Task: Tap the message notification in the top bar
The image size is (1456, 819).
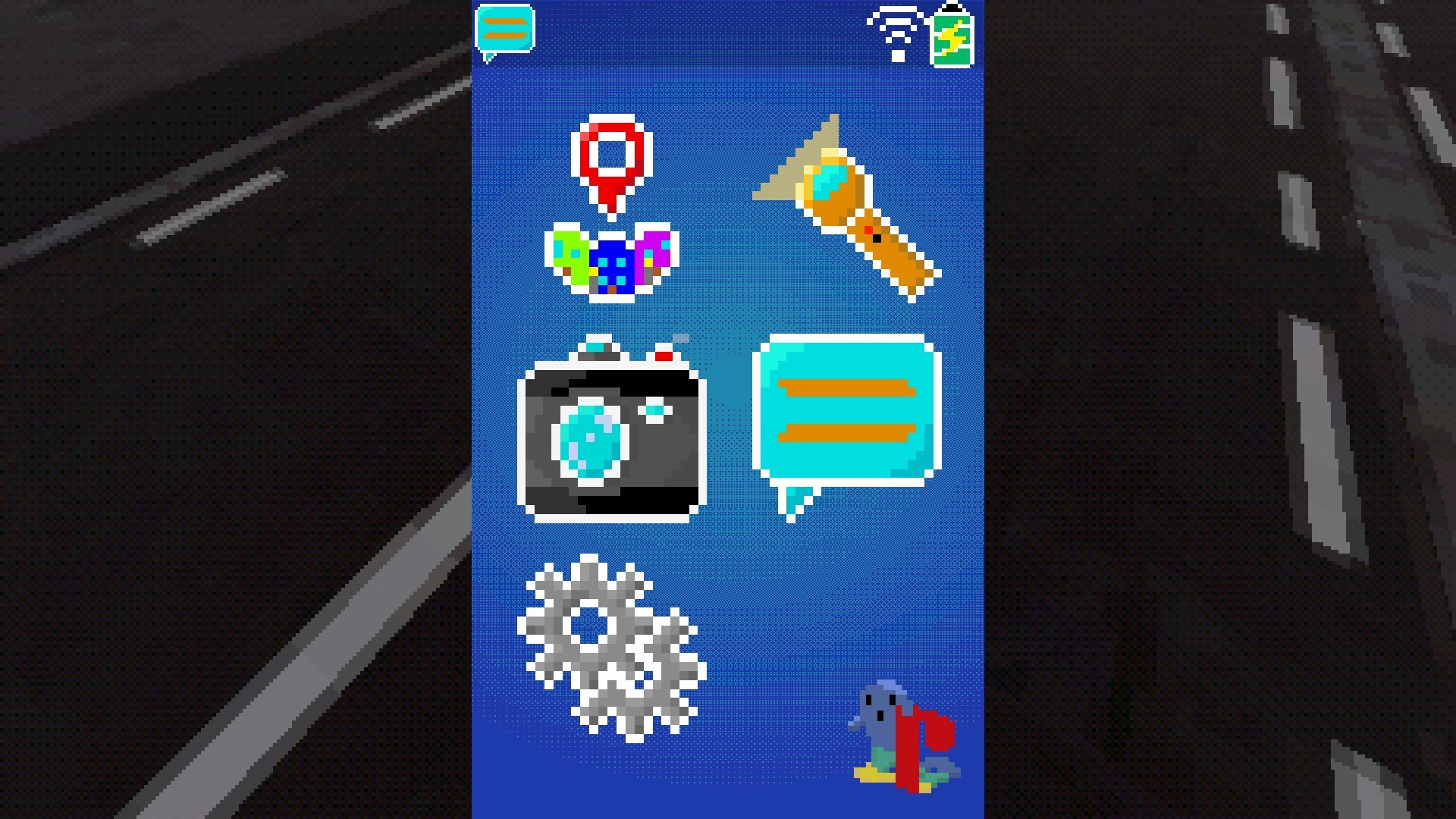Action: (x=505, y=32)
